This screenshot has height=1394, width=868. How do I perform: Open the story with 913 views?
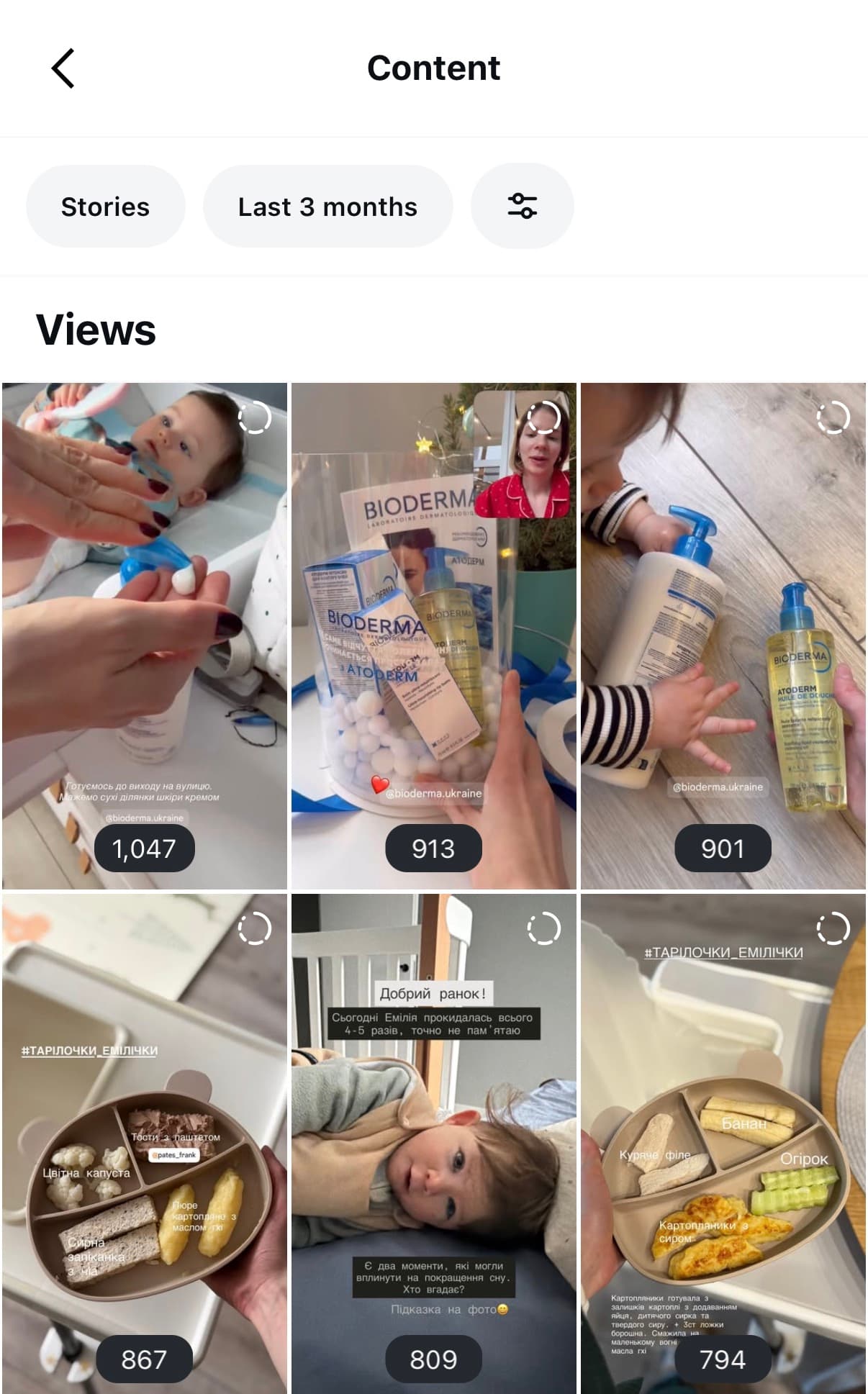coord(433,635)
